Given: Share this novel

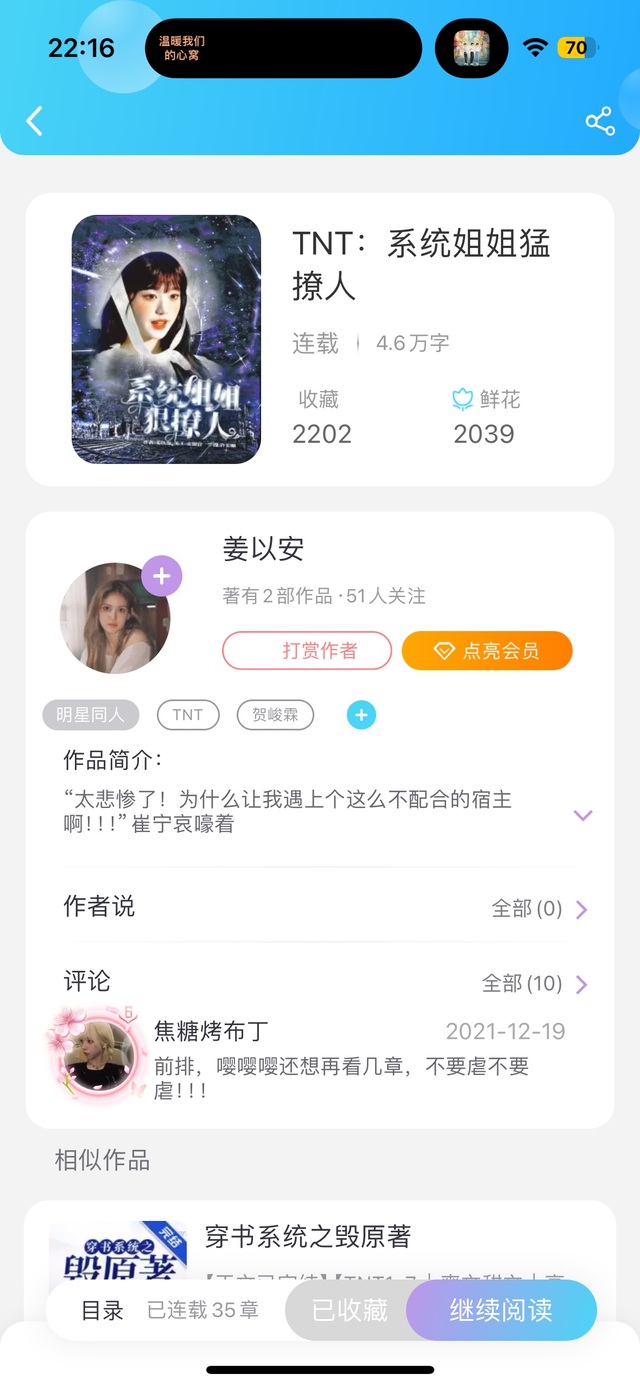Looking at the screenshot, I should [600, 122].
